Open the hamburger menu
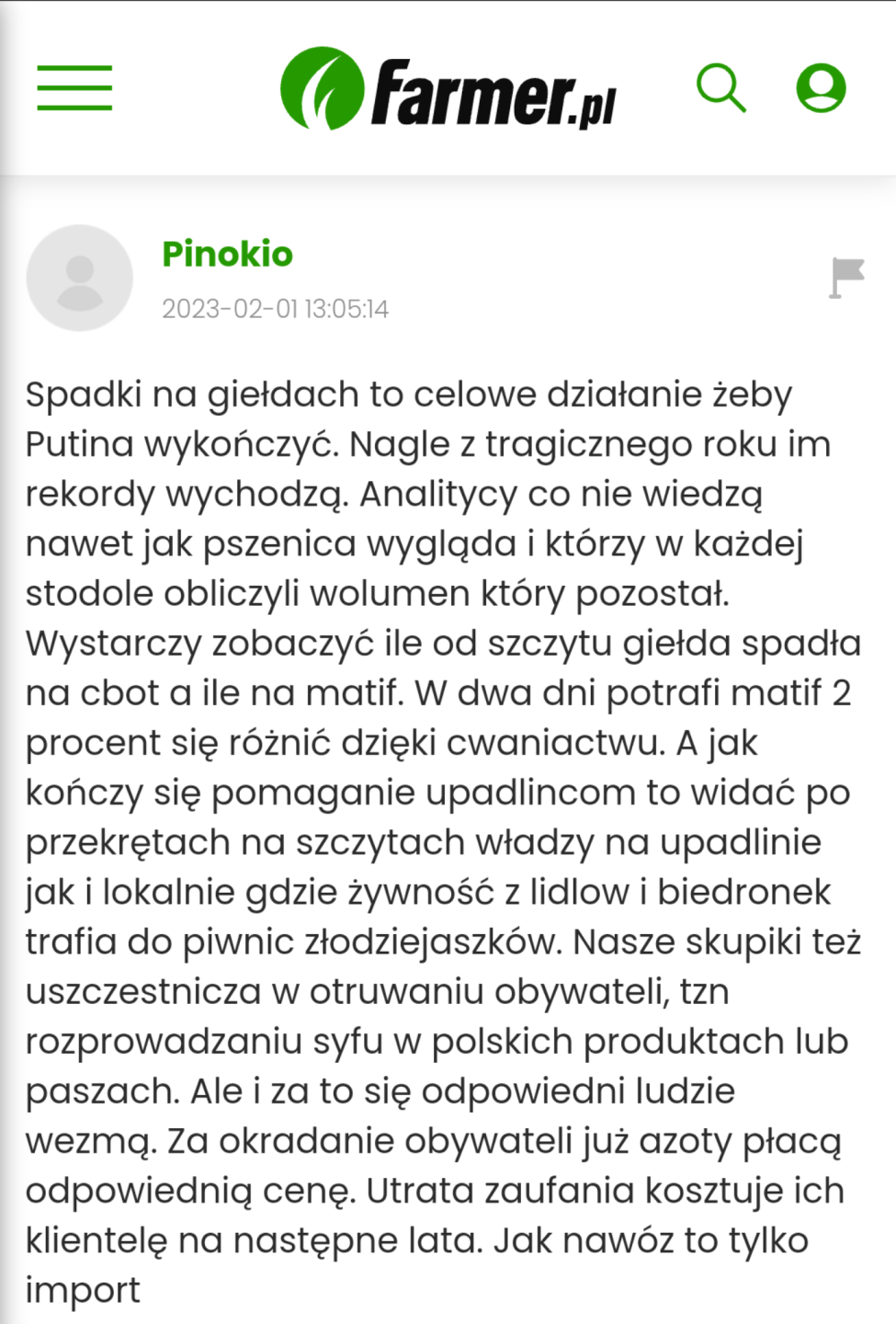 [x=74, y=88]
